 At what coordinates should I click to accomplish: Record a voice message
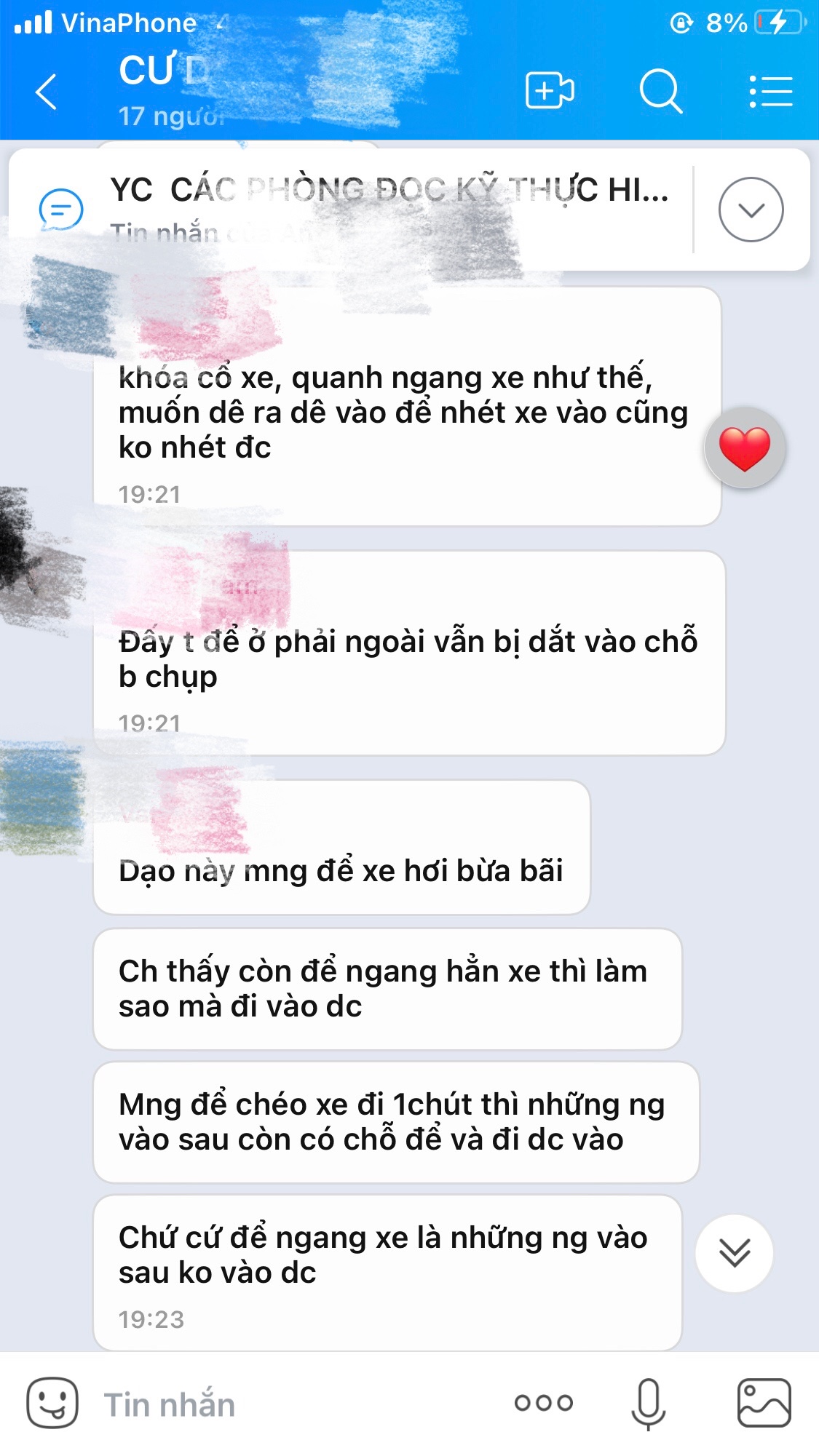[x=648, y=1404]
